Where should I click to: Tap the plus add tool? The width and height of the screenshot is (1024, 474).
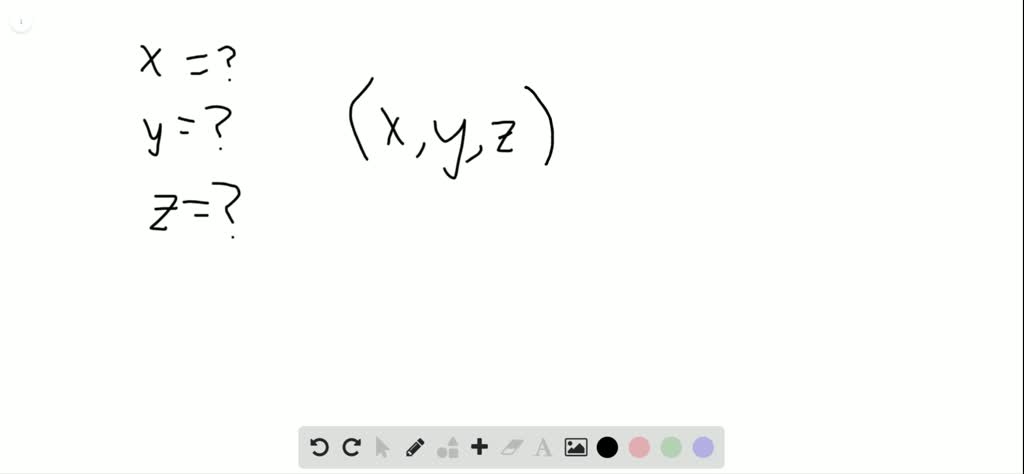pyautogui.click(x=479, y=447)
